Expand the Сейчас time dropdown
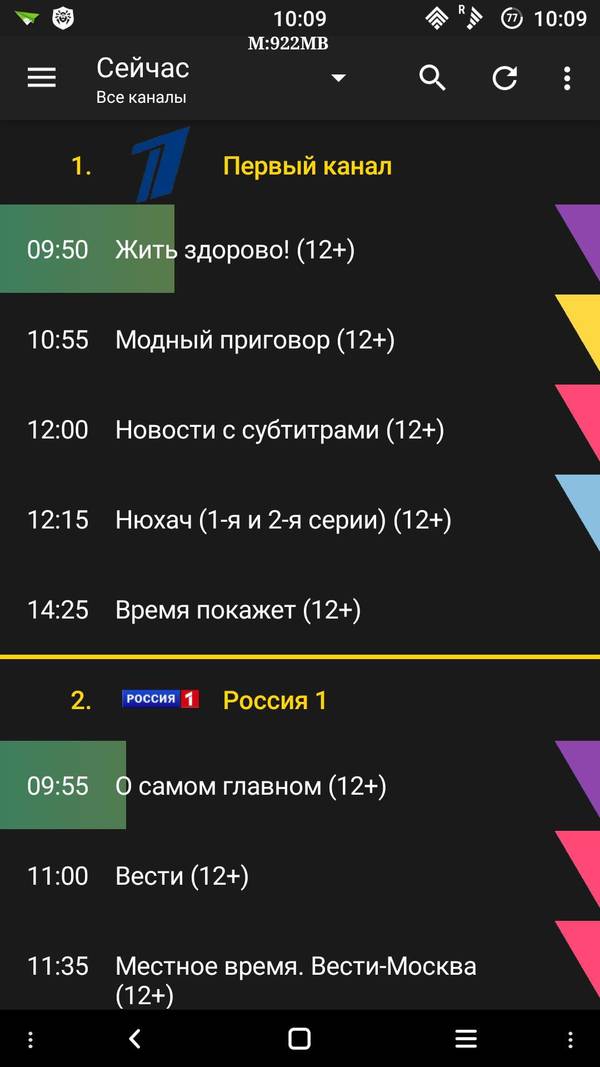 click(x=338, y=78)
